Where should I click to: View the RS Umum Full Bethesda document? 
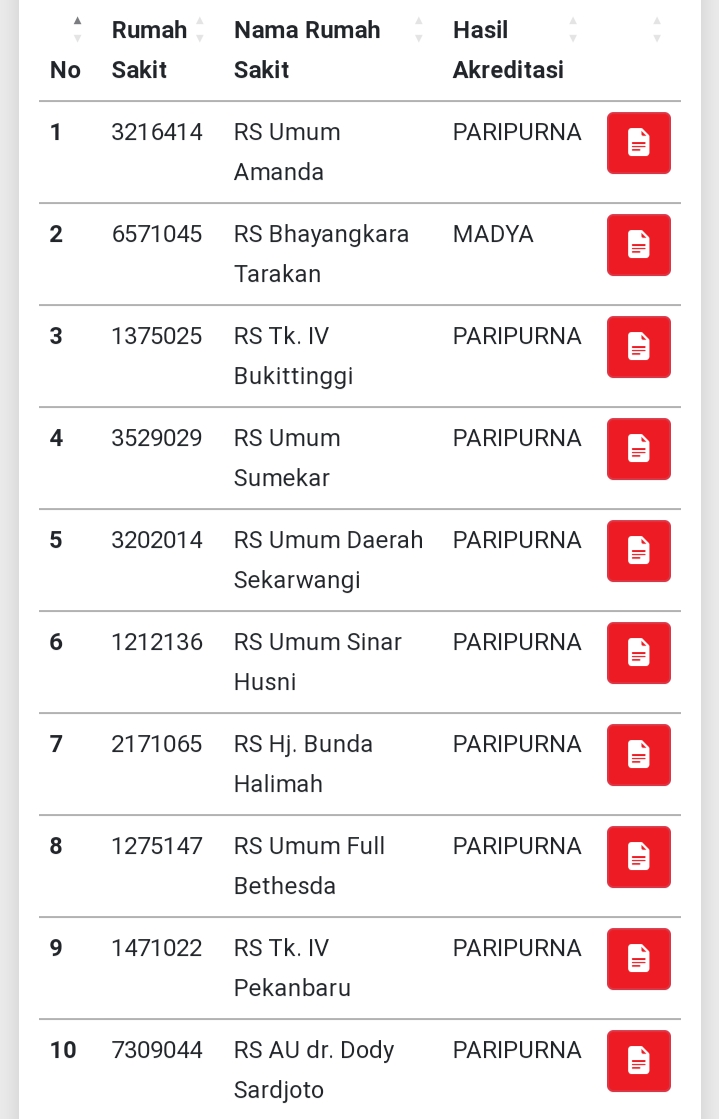(x=638, y=857)
